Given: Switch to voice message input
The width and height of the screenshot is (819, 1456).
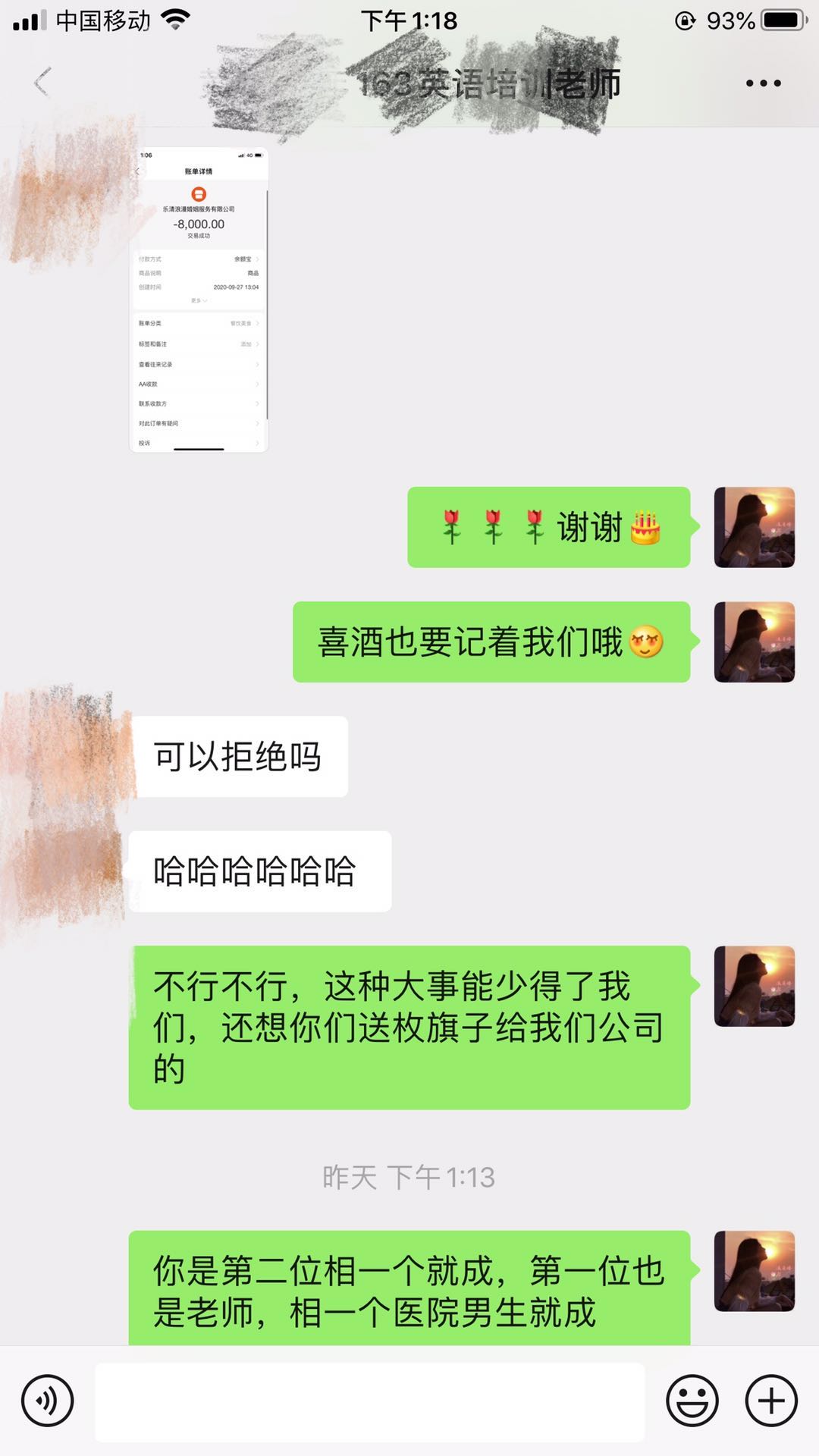Looking at the screenshot, I should point(47,1401).
